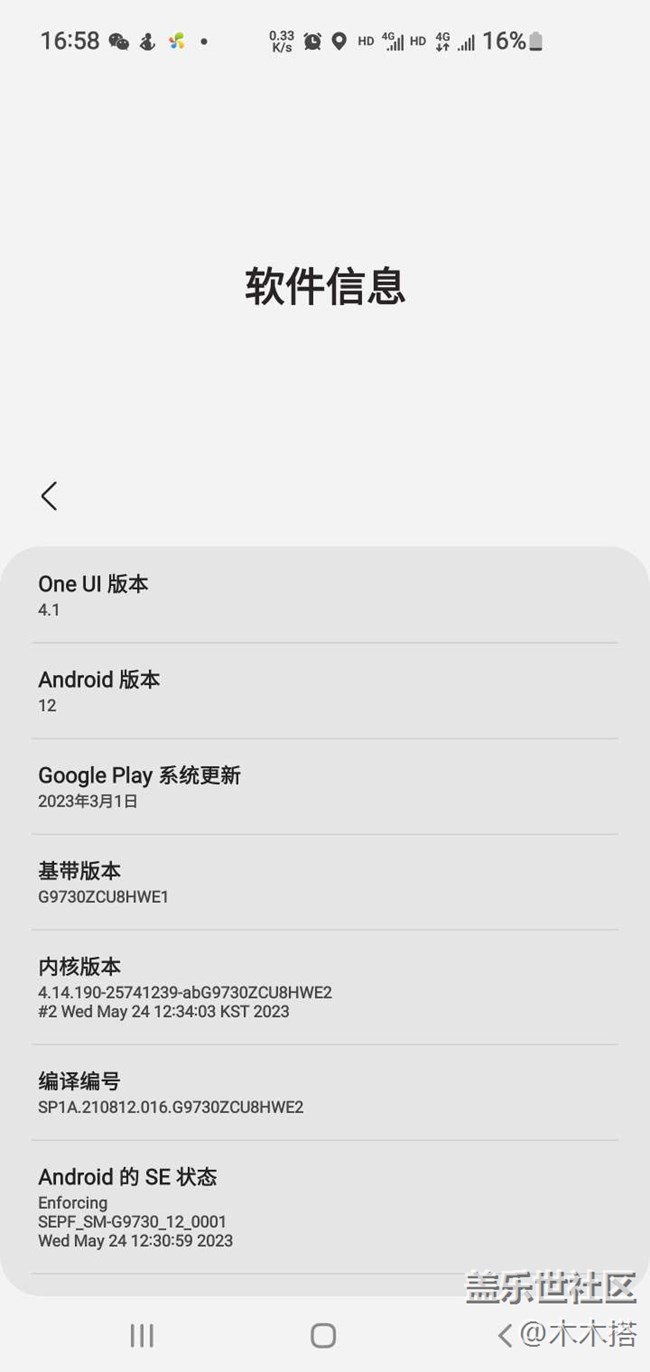Open Google Play 系统更新
Image resolution: width=650 pixels, height=1372 pixels.
tap(325, 787)
